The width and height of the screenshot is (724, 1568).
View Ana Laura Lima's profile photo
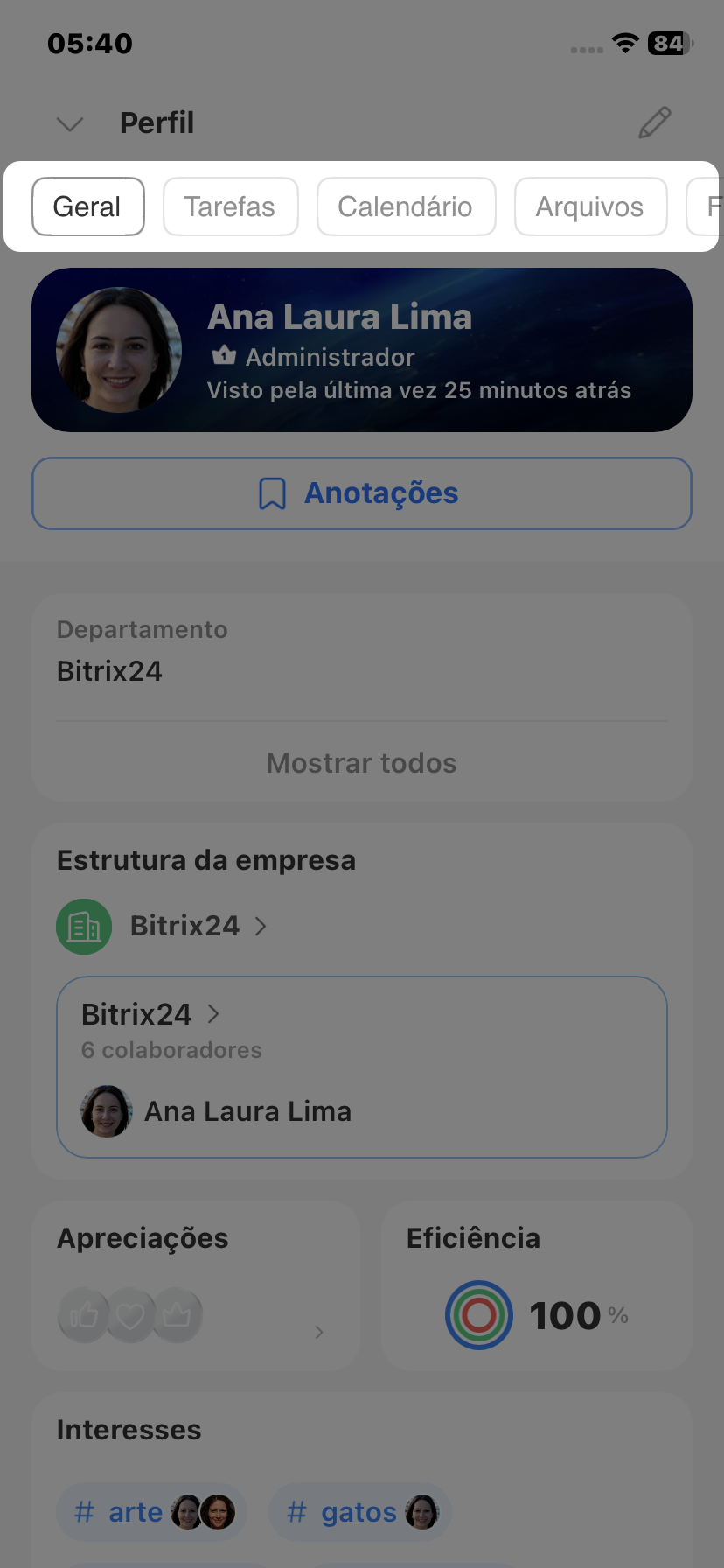coord(119,350)
